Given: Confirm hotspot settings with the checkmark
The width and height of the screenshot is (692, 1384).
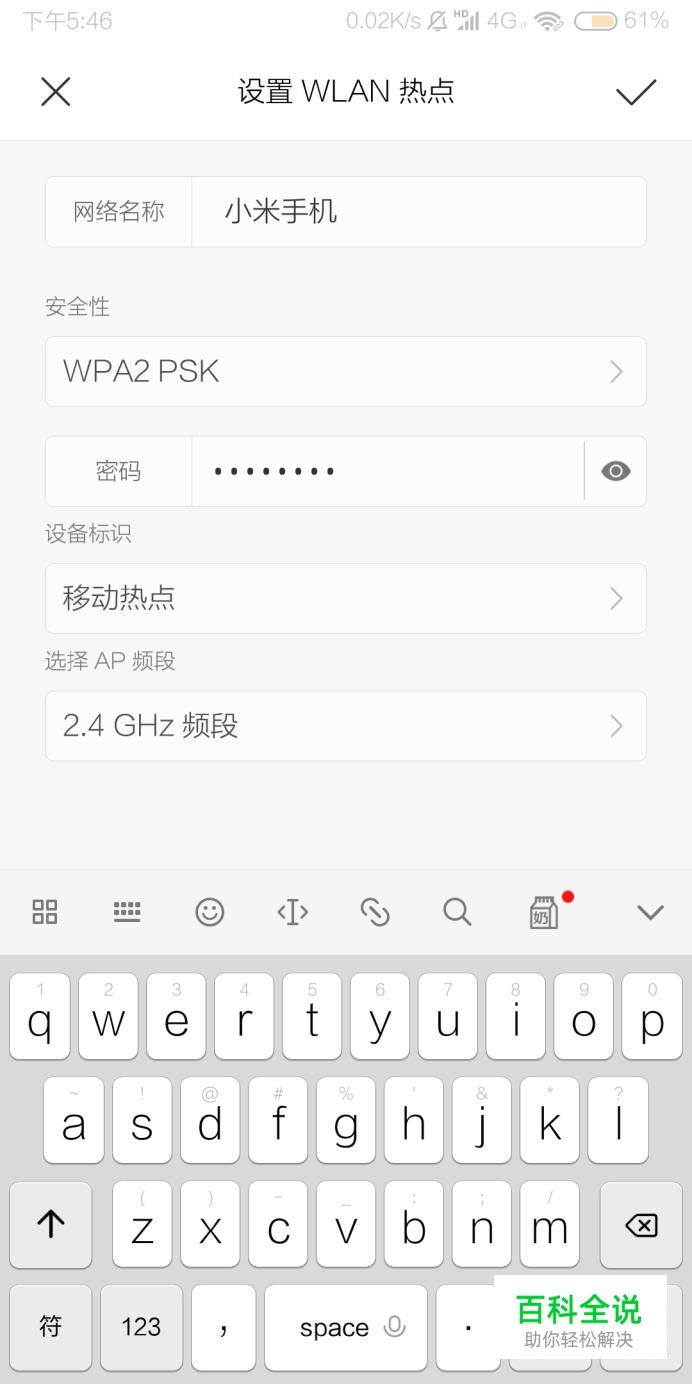Looking at the screenshot, I should coord(636,92).
